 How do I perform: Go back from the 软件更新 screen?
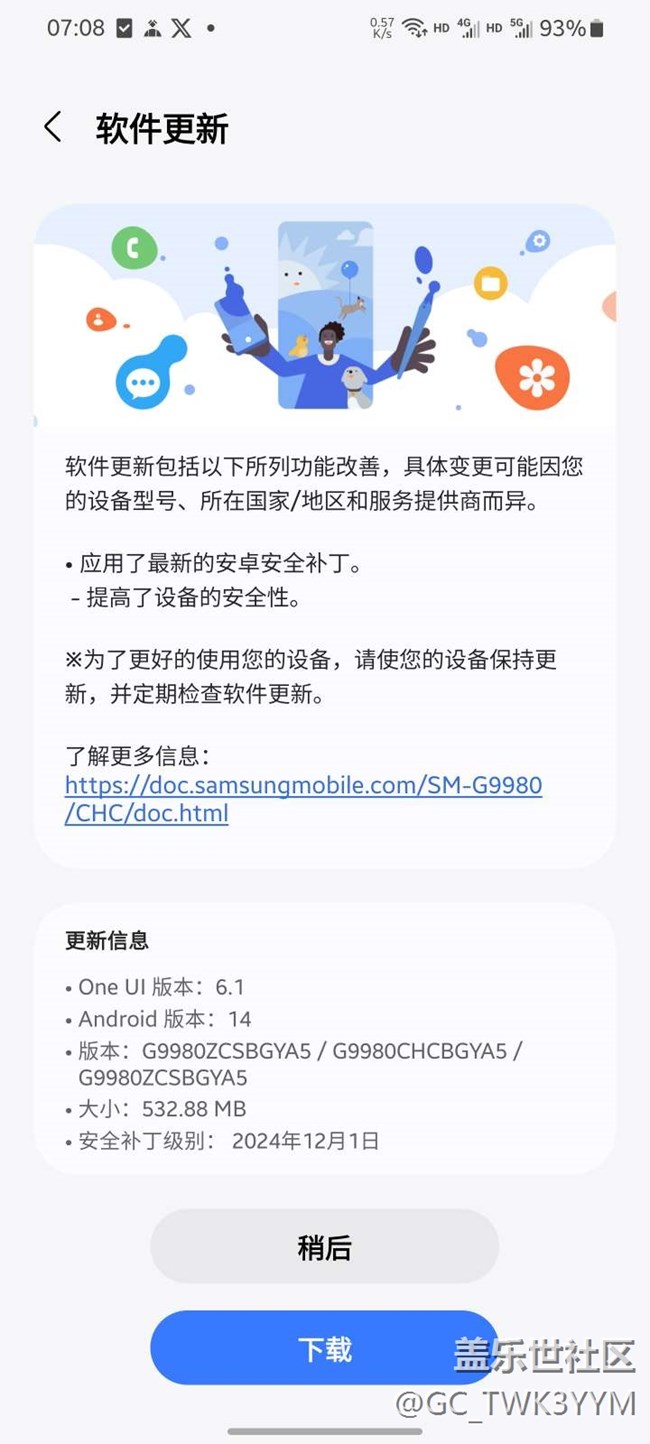tap(53, 128)
